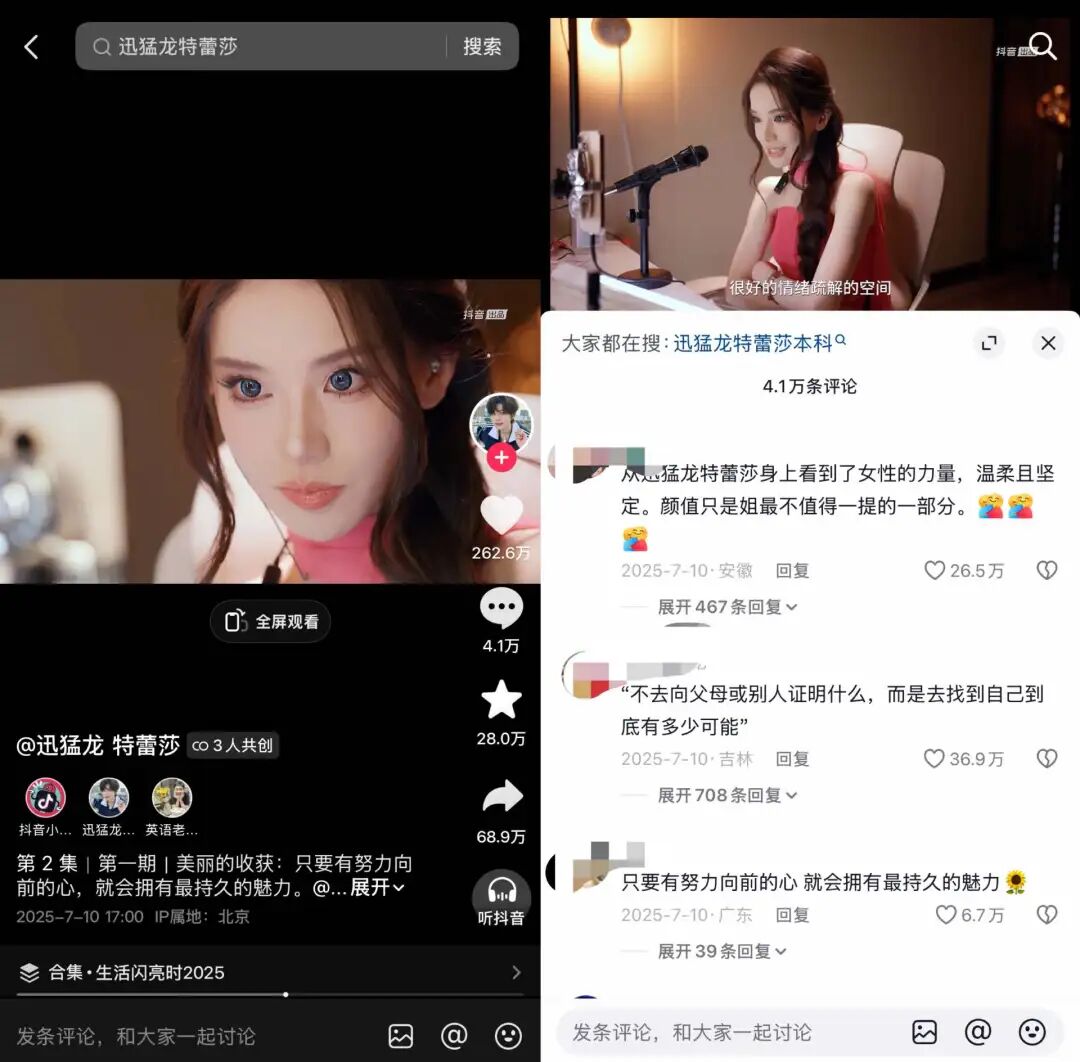Screen dimensions: 1080x1062
Task: Like the video showing 262.6万 likes
Action: click(501, 515)
